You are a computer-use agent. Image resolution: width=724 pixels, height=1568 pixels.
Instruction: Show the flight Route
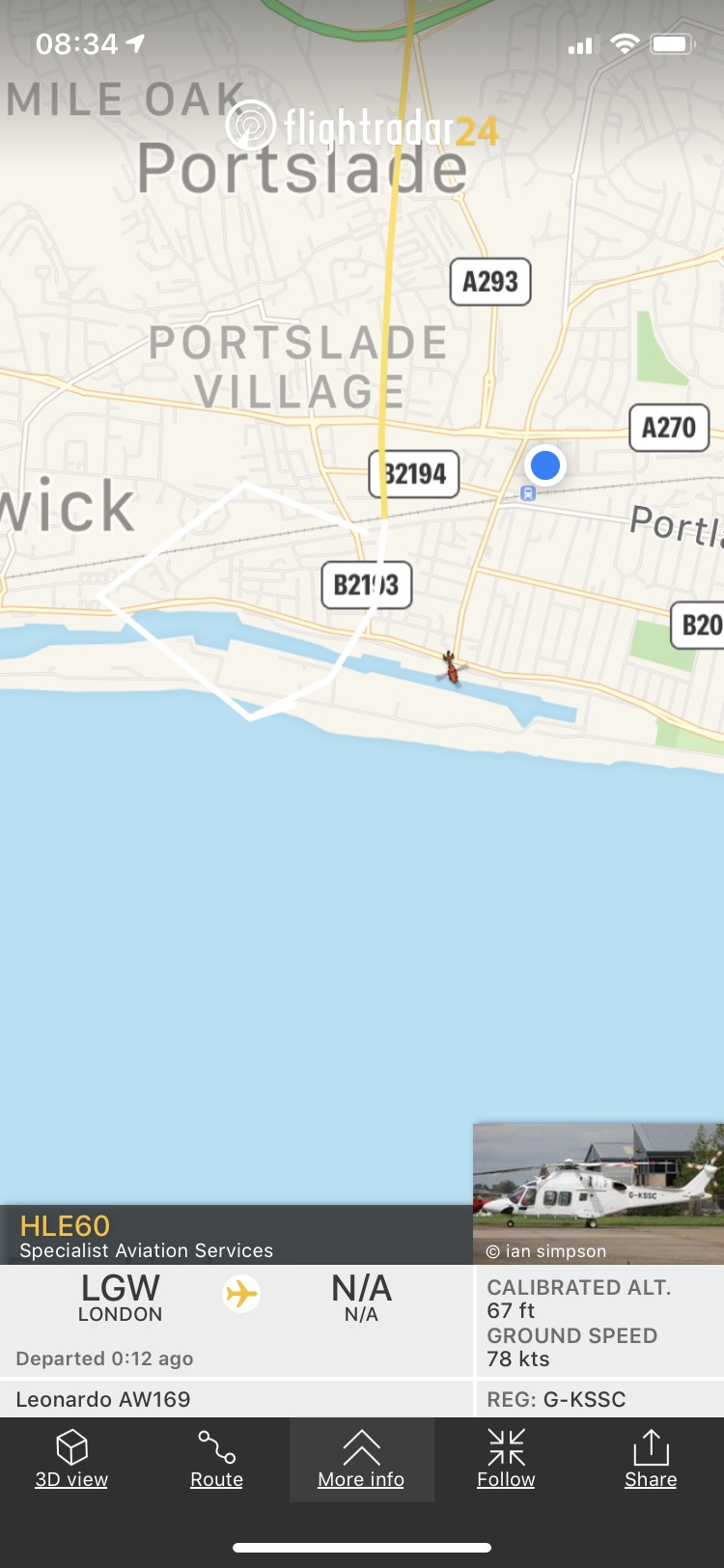217,1460
